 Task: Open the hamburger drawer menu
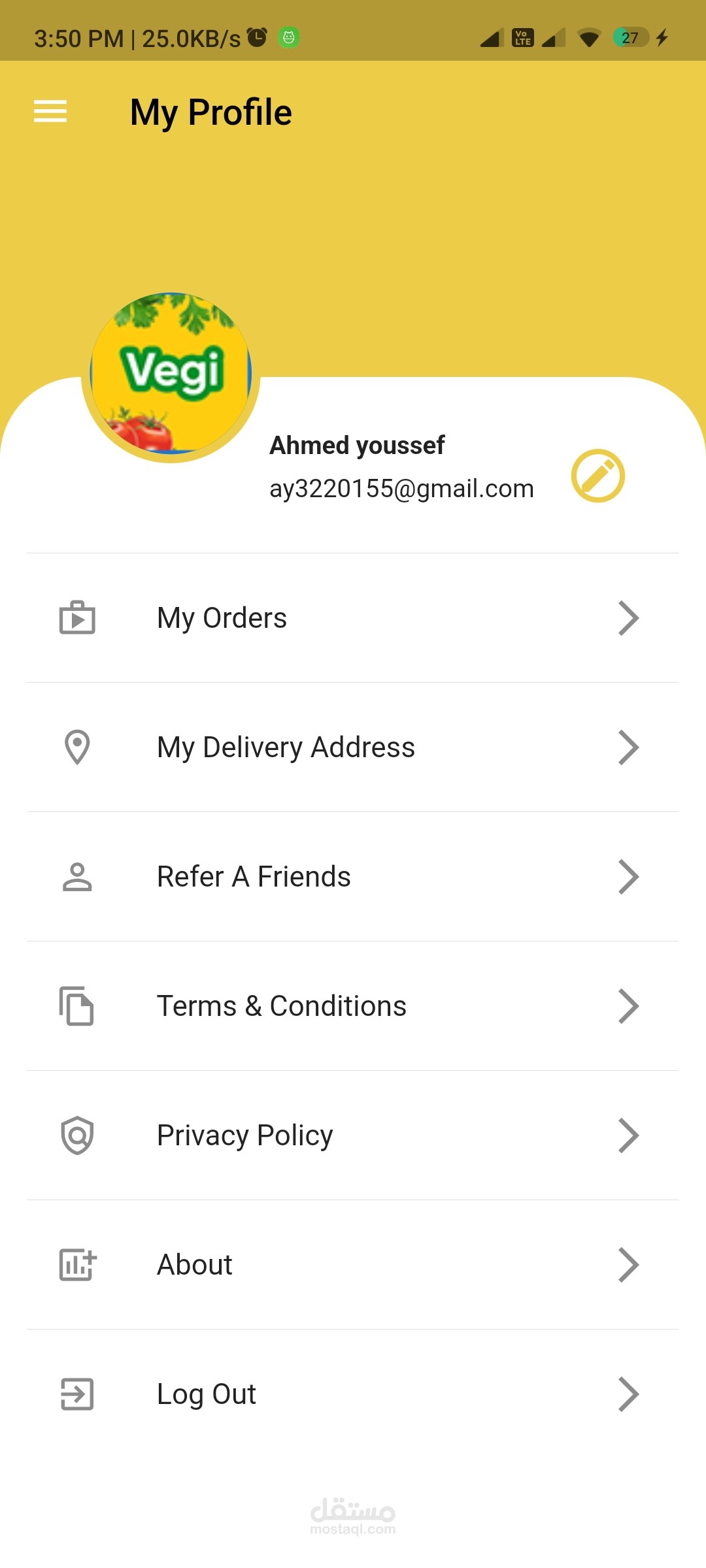(x=50, y=112)
